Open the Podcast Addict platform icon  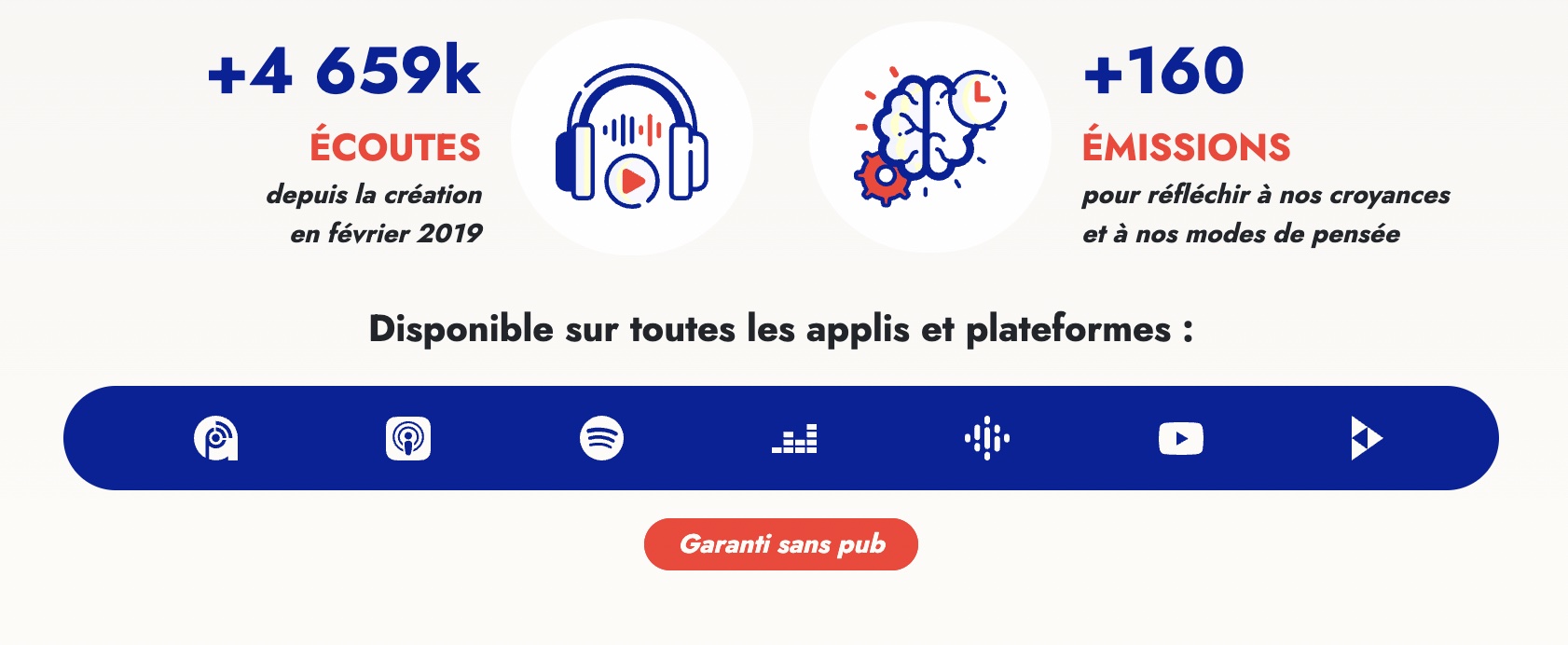[216, 438]
